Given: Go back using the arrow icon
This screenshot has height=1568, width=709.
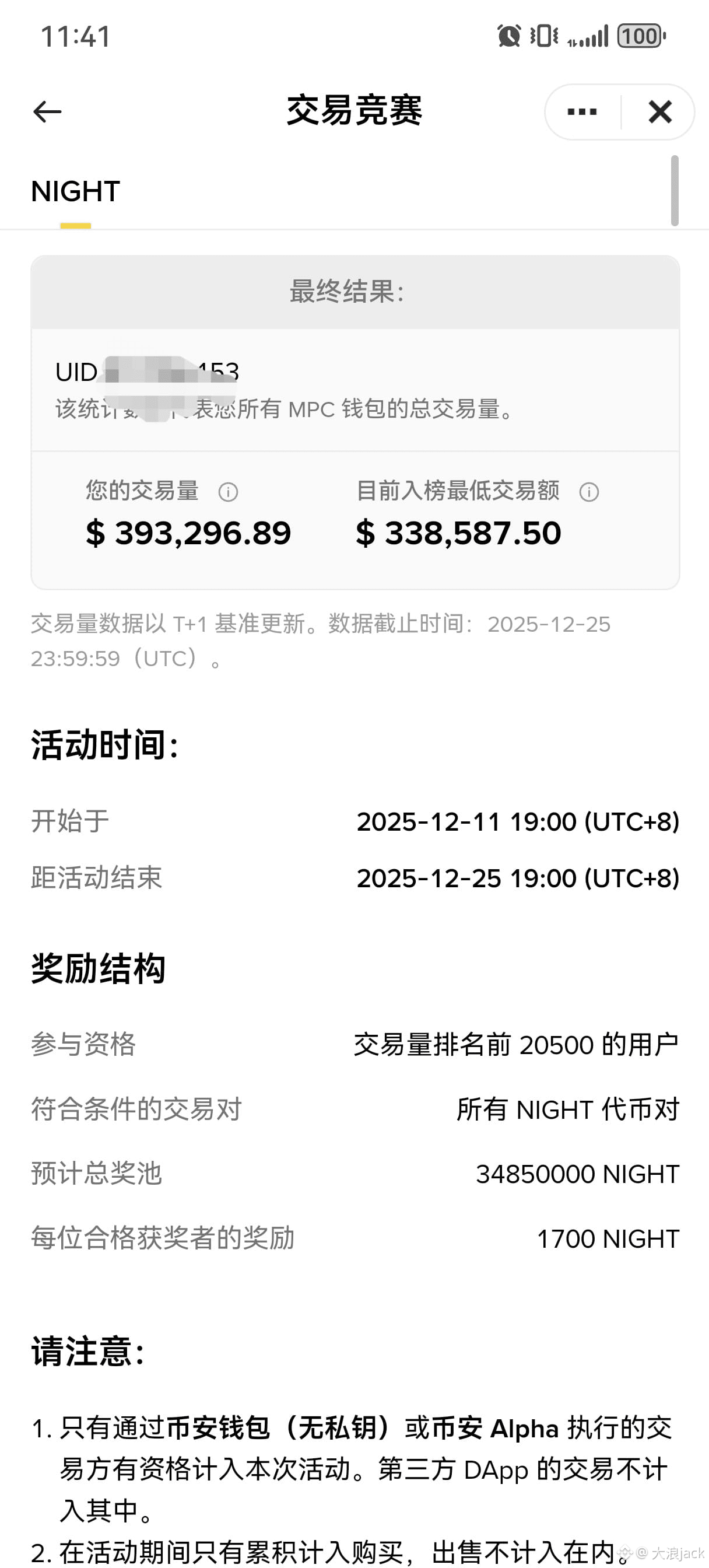Looking at the screenshot, I should point(47,111).
